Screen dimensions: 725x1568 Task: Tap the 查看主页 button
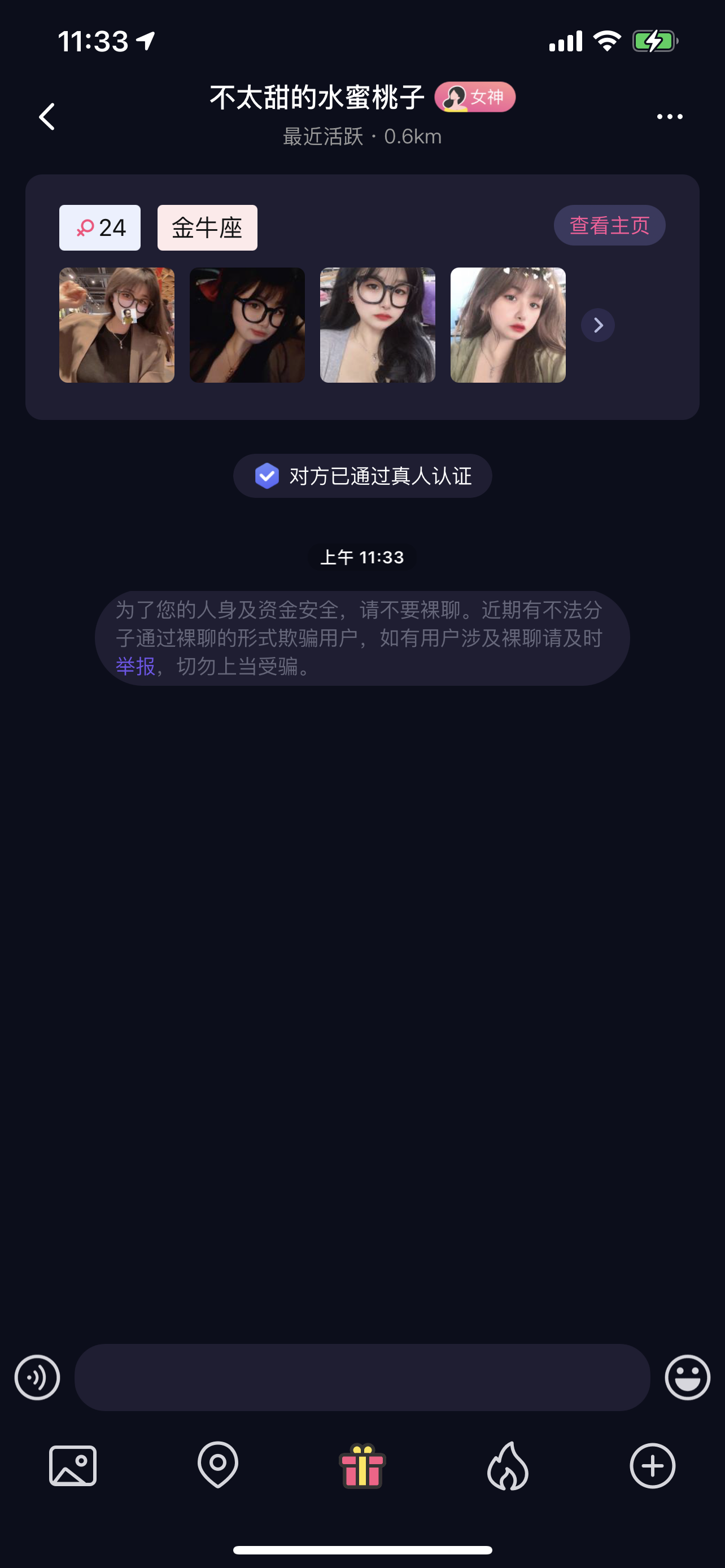[609, 225]
